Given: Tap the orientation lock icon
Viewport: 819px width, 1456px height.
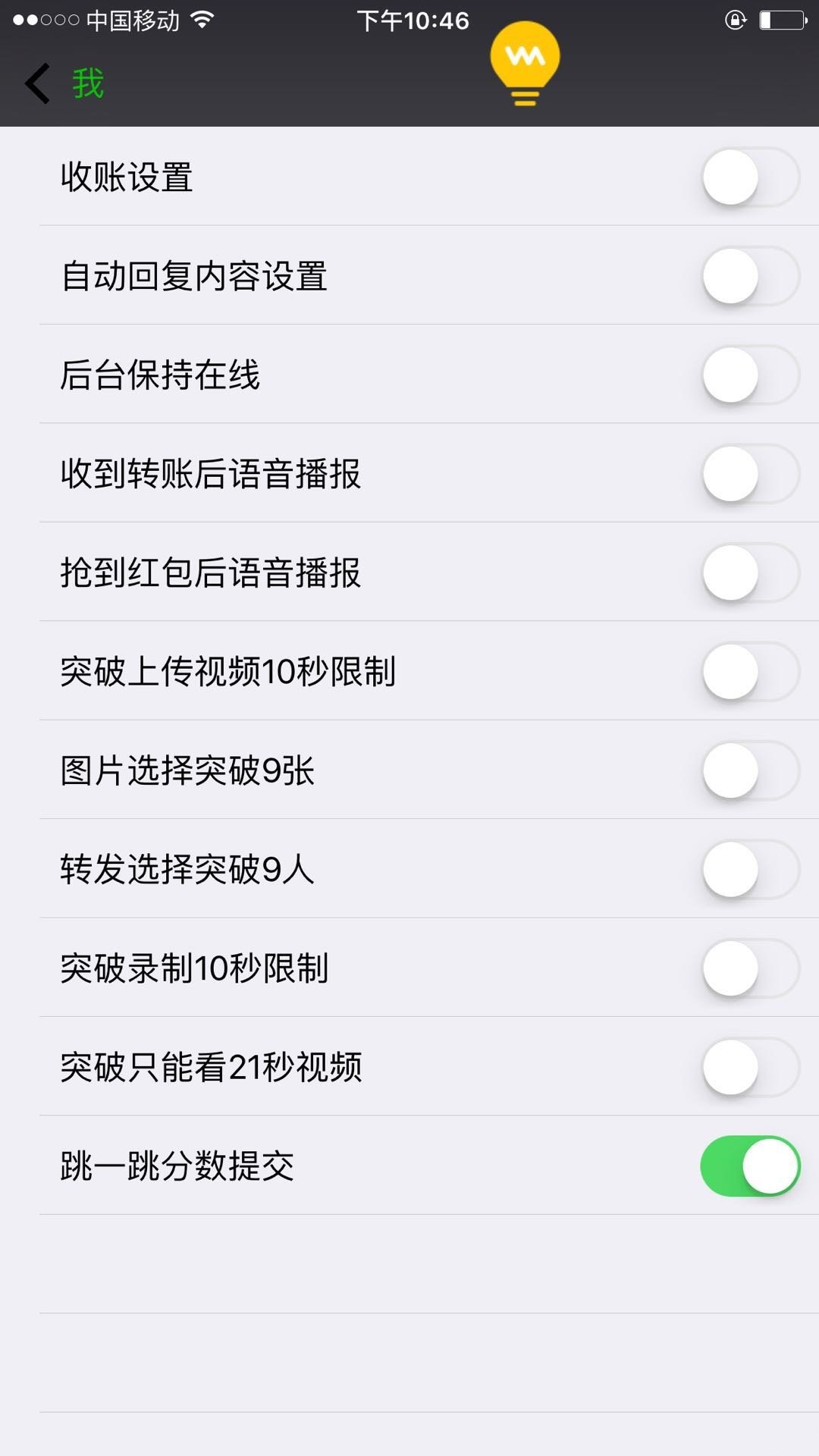Looking at the screenshot, I should pyautogui.click(x=734, y=20).
